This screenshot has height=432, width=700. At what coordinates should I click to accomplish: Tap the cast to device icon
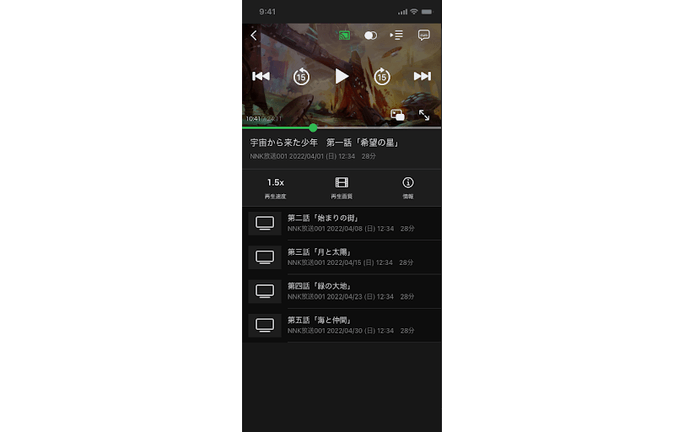[345, 36]
